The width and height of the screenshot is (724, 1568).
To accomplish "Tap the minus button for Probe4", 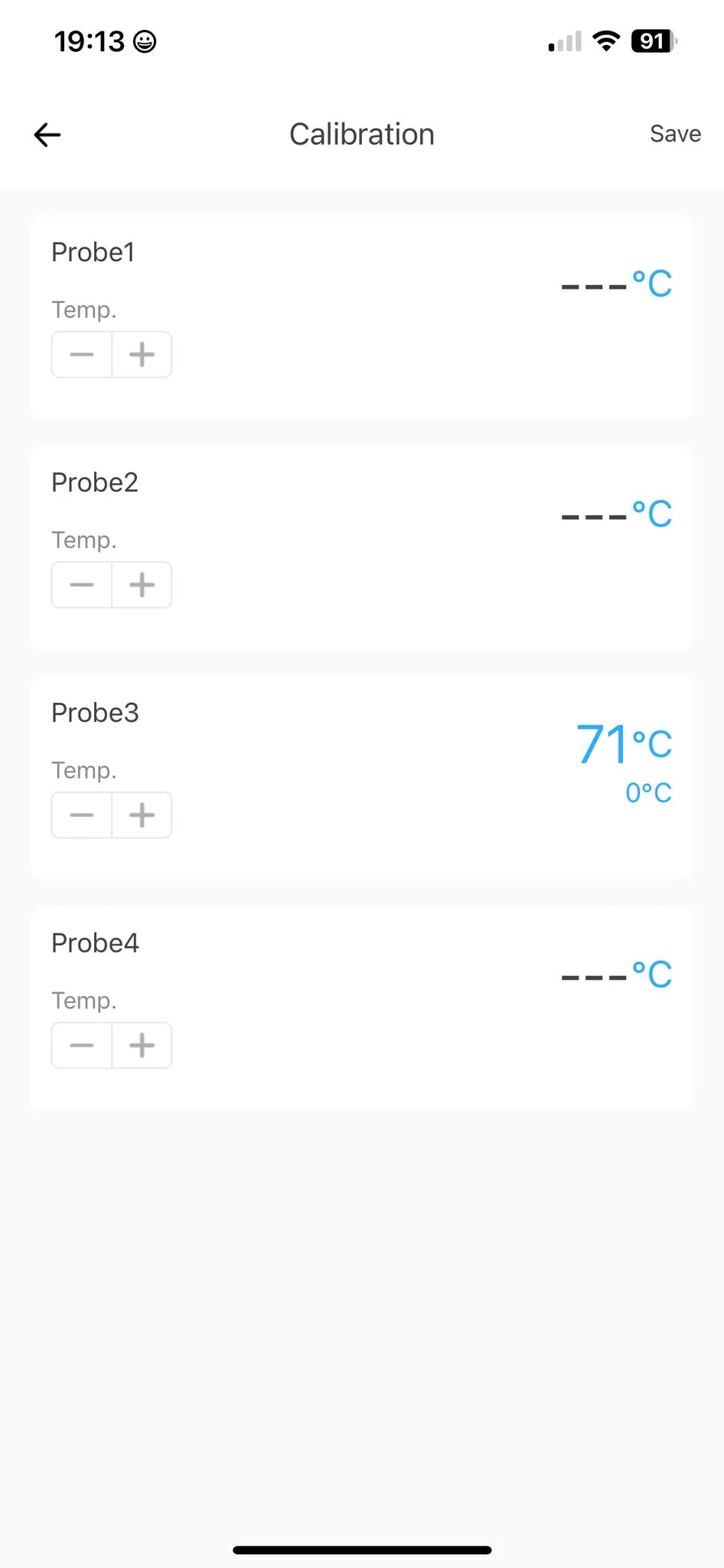I will point(82,1045).
